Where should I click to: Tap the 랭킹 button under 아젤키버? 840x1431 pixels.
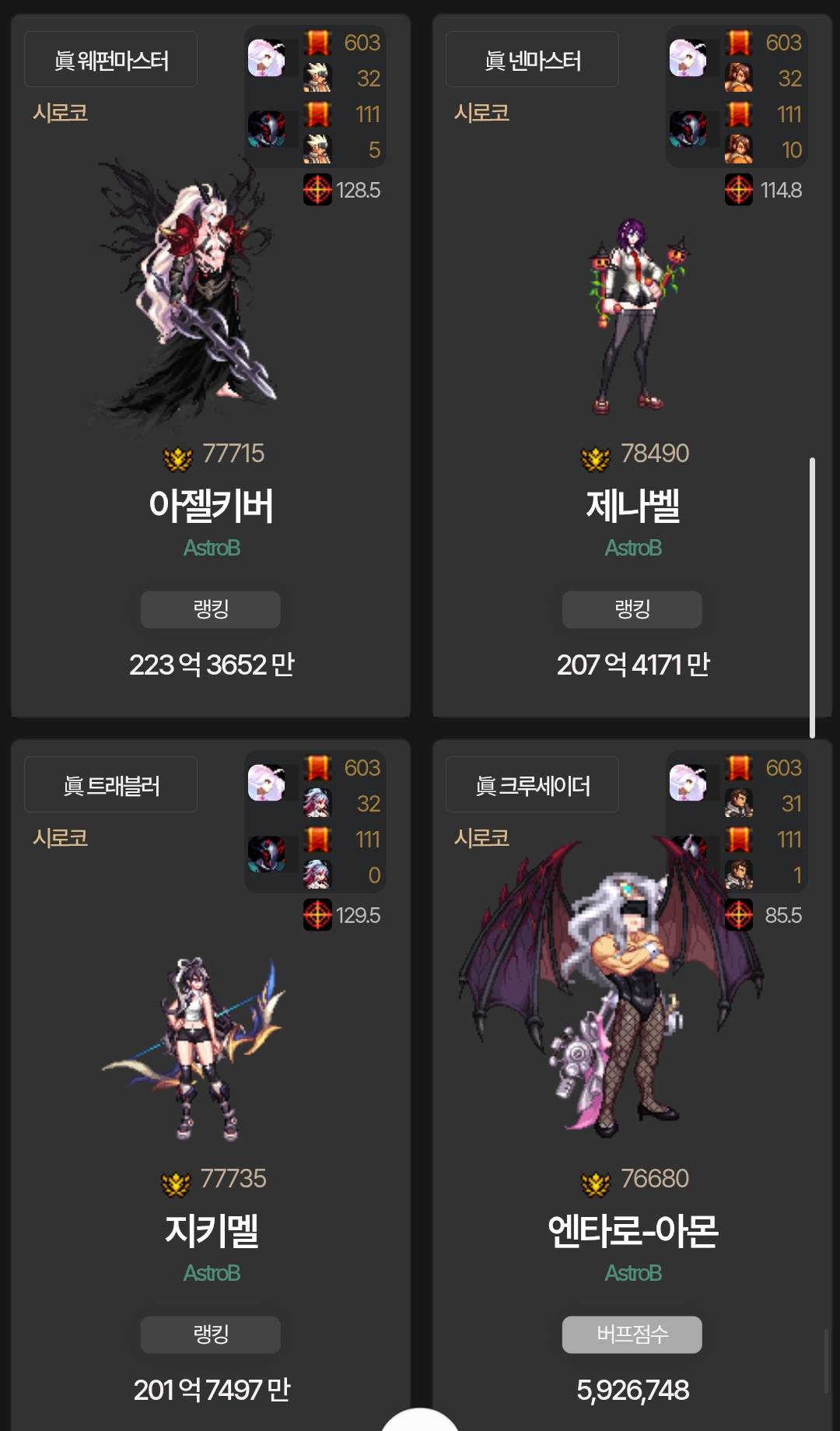coord(210,609)
